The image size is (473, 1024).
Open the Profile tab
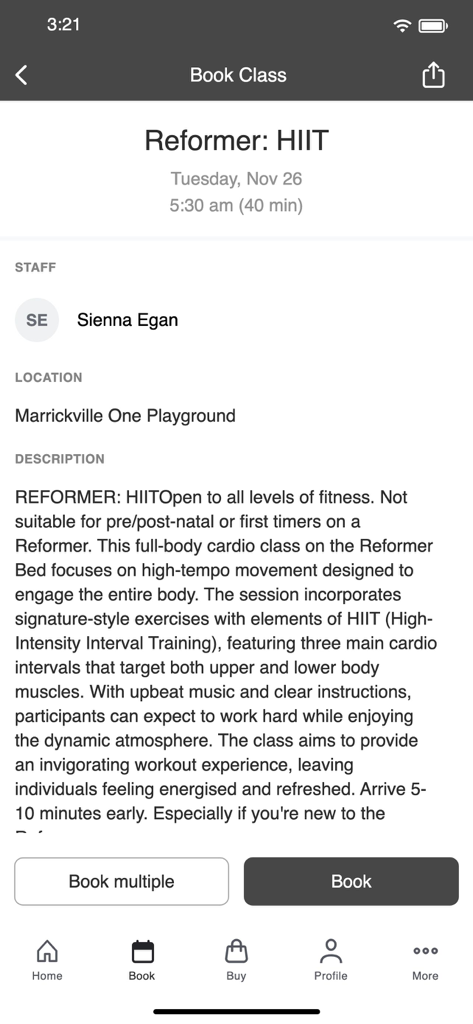(x=331, y=960)
